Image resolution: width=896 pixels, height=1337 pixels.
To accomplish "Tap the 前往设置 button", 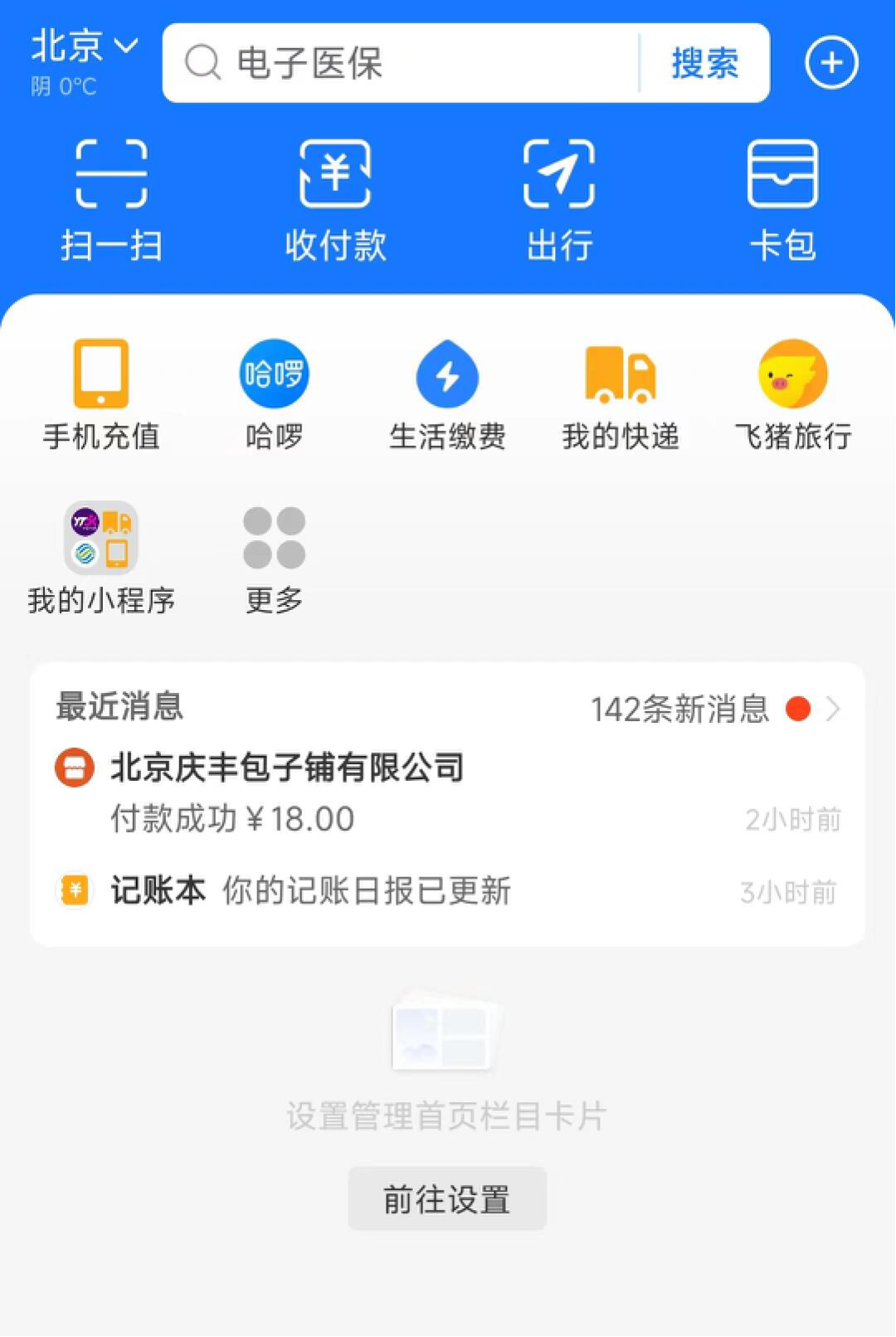I will 447,1198.
